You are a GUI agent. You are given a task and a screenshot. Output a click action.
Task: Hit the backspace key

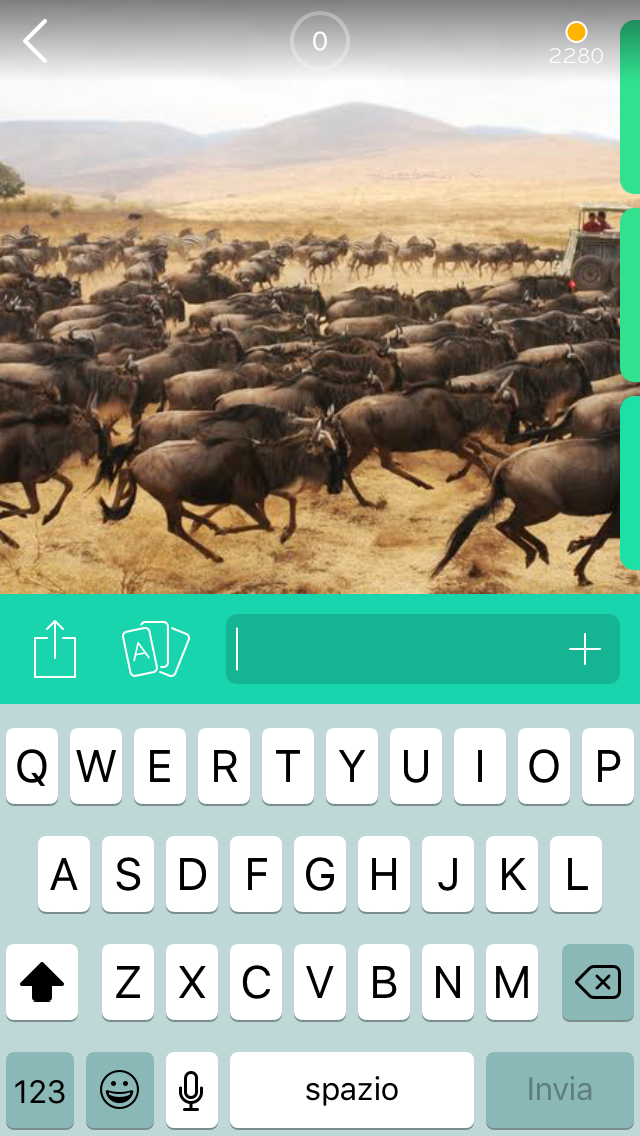pyautogui.click(x=598, y=983)
